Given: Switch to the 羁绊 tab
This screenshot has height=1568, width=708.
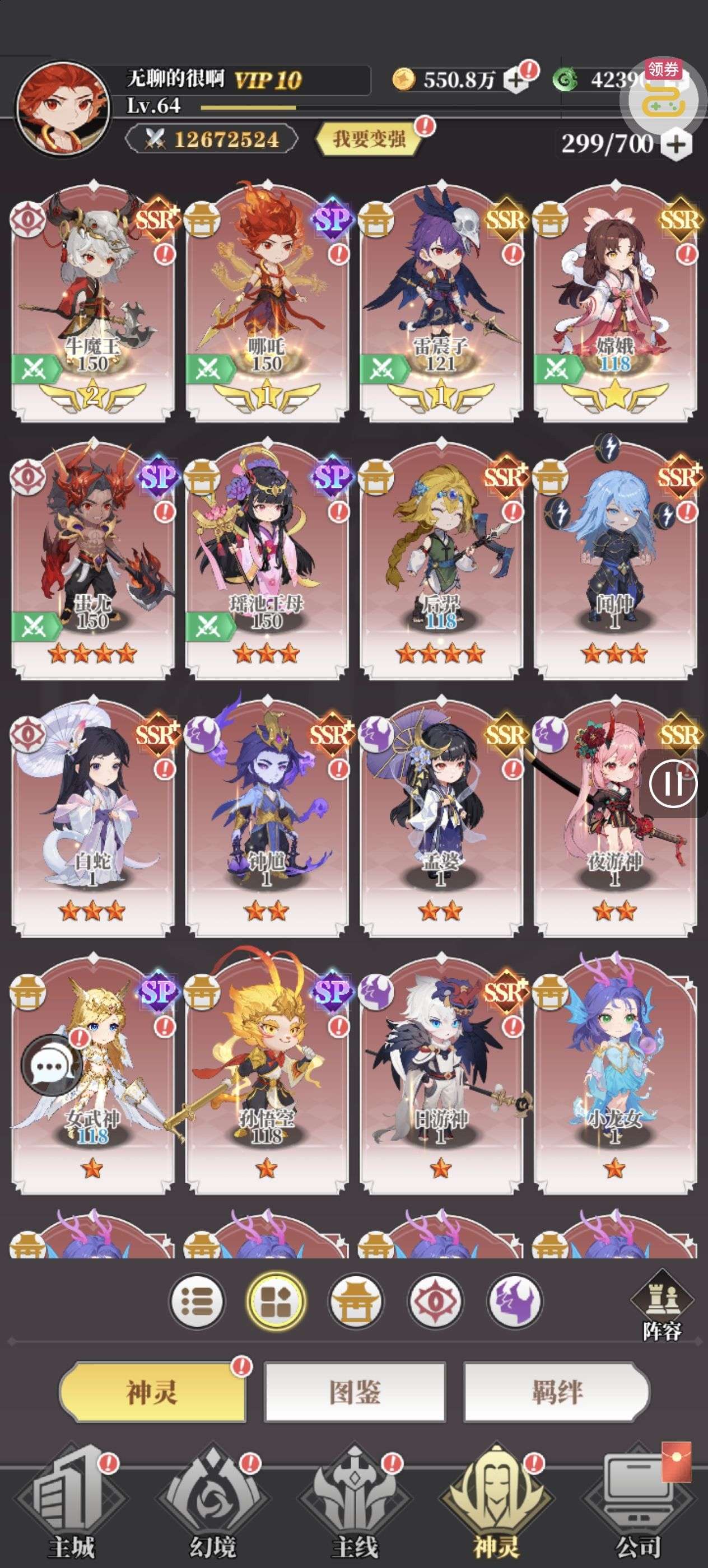Looking at the screenshot, I should tap(556, 1392).
